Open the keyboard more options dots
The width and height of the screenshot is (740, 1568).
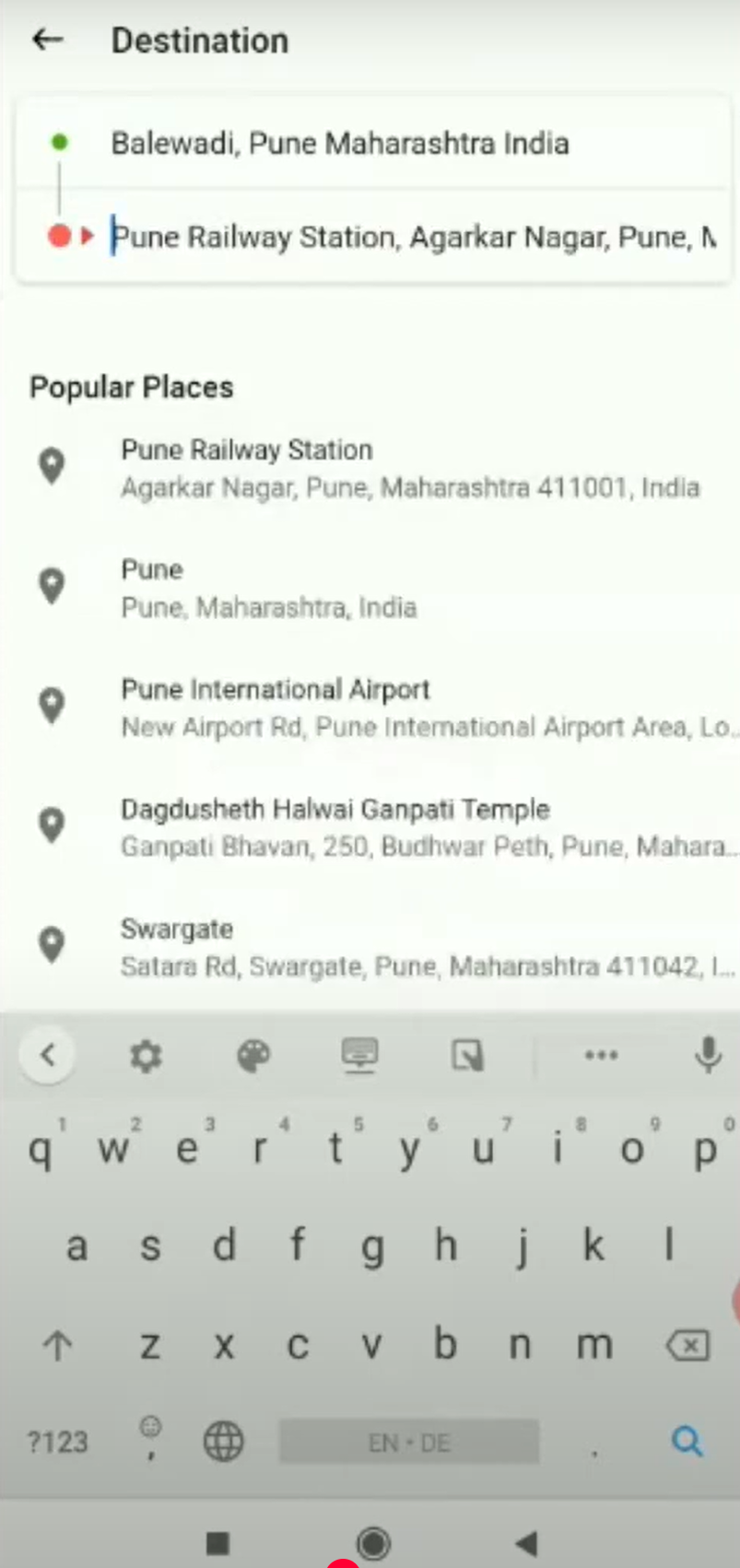pos(601,1056)
